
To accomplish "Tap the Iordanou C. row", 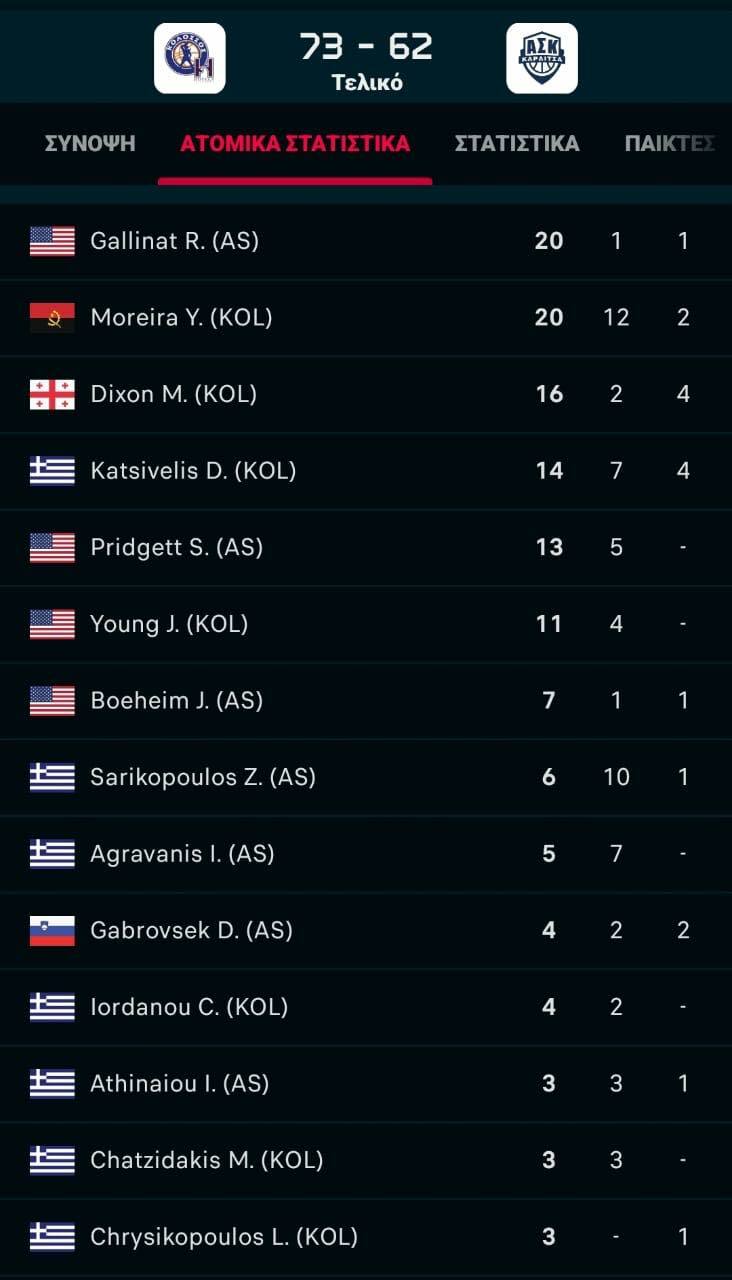I will click(366, 1007).
